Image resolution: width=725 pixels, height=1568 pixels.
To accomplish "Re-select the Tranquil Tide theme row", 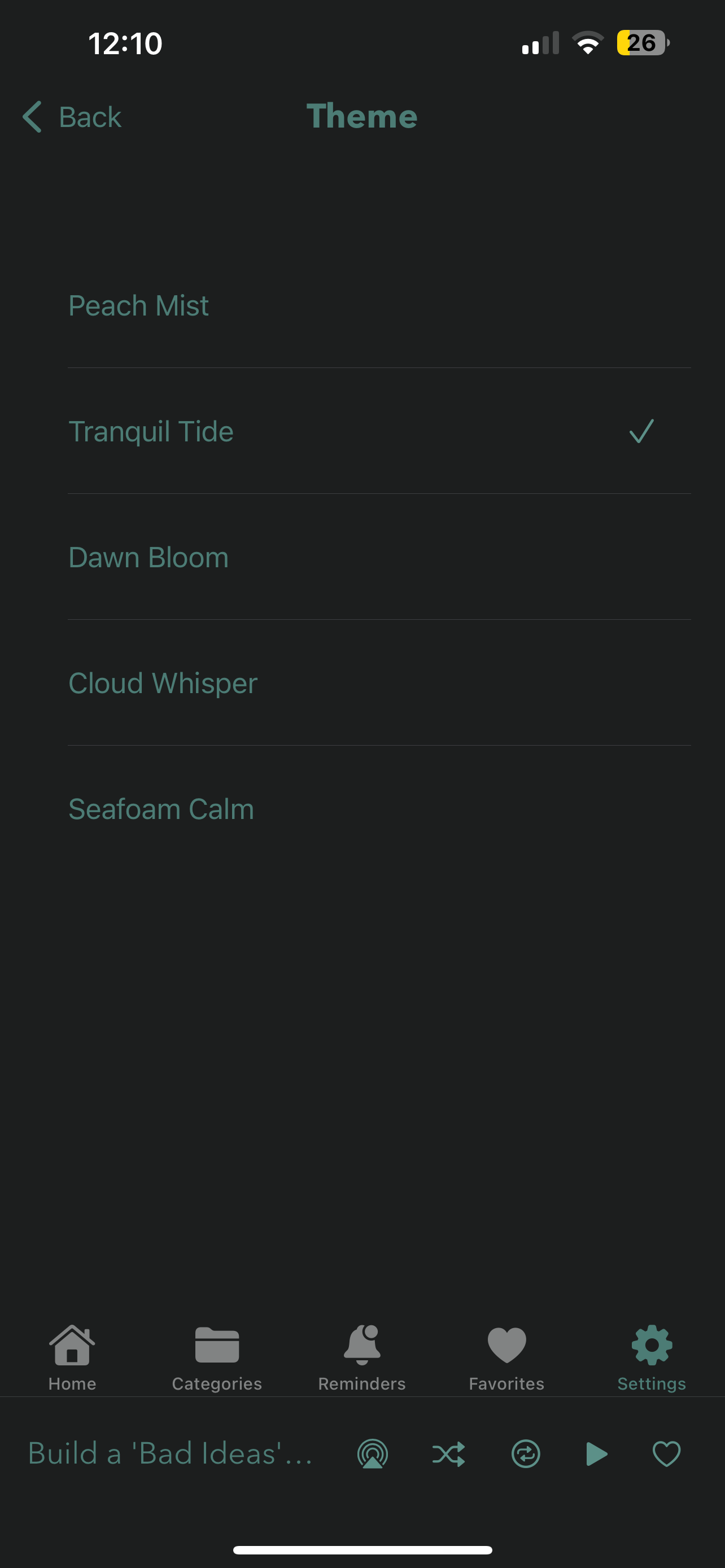I will pos(151,431).
